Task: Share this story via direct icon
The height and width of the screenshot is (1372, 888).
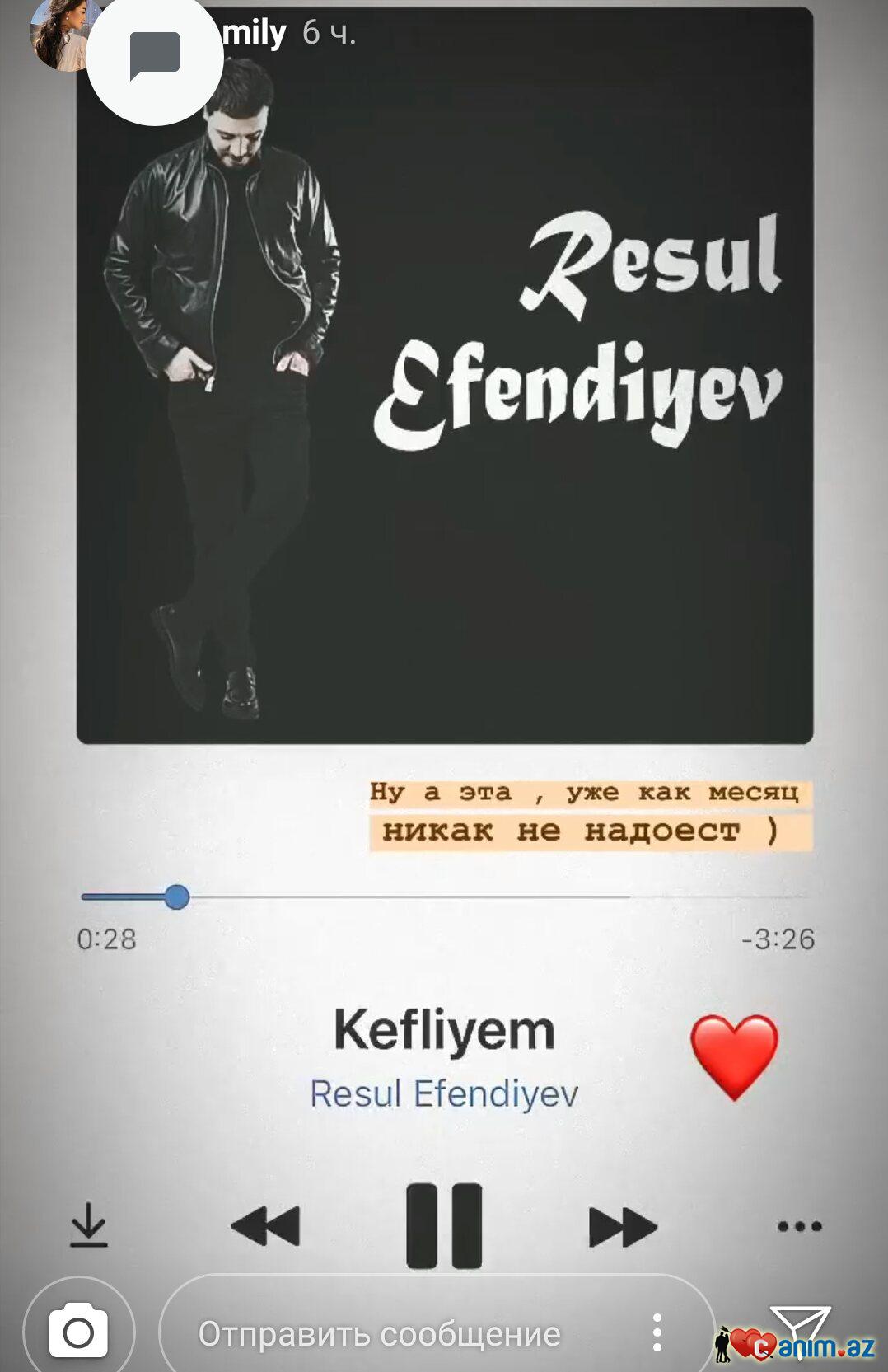Action: (x=797, y=1328)
